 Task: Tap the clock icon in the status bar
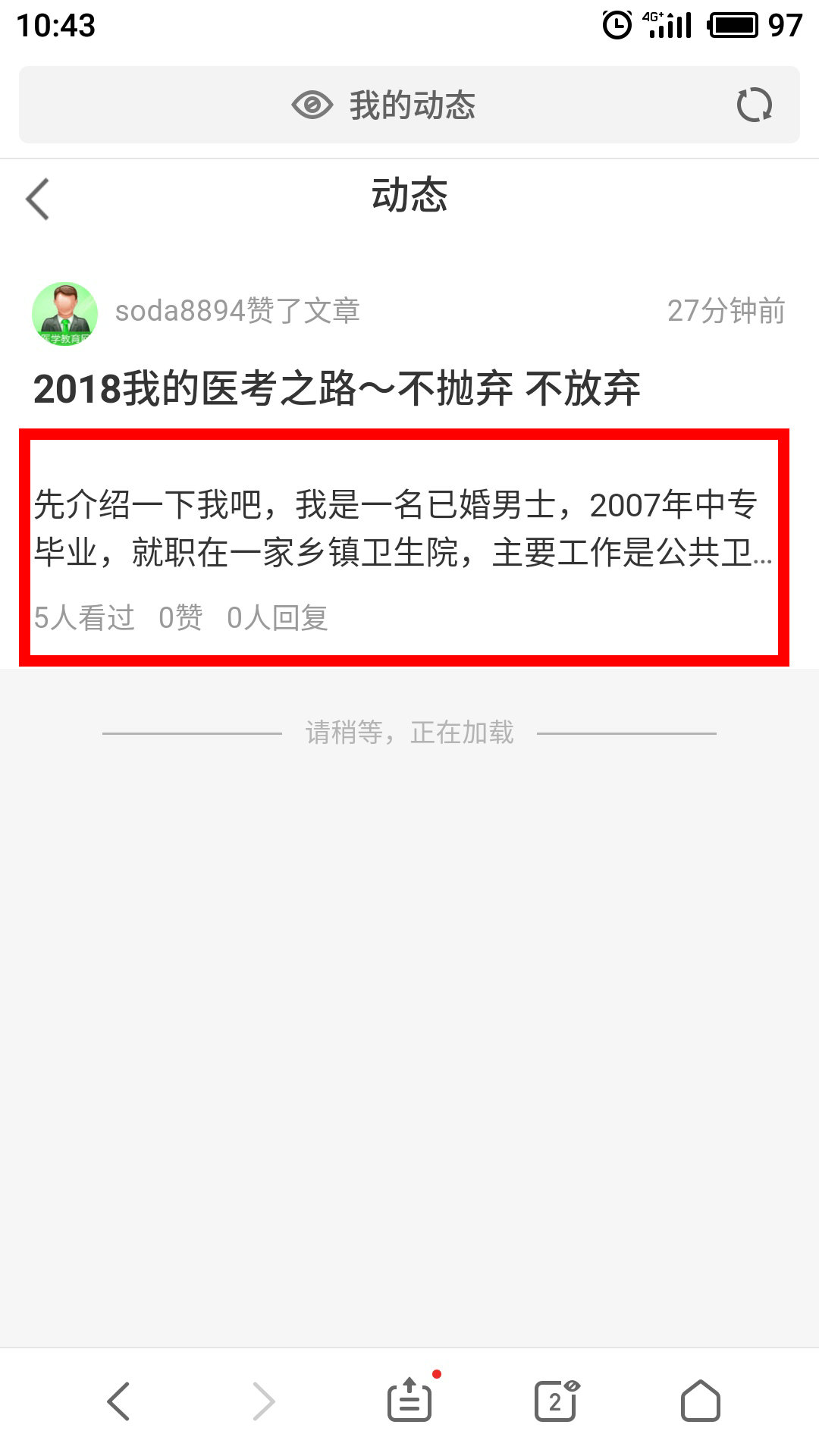point(617,24)
